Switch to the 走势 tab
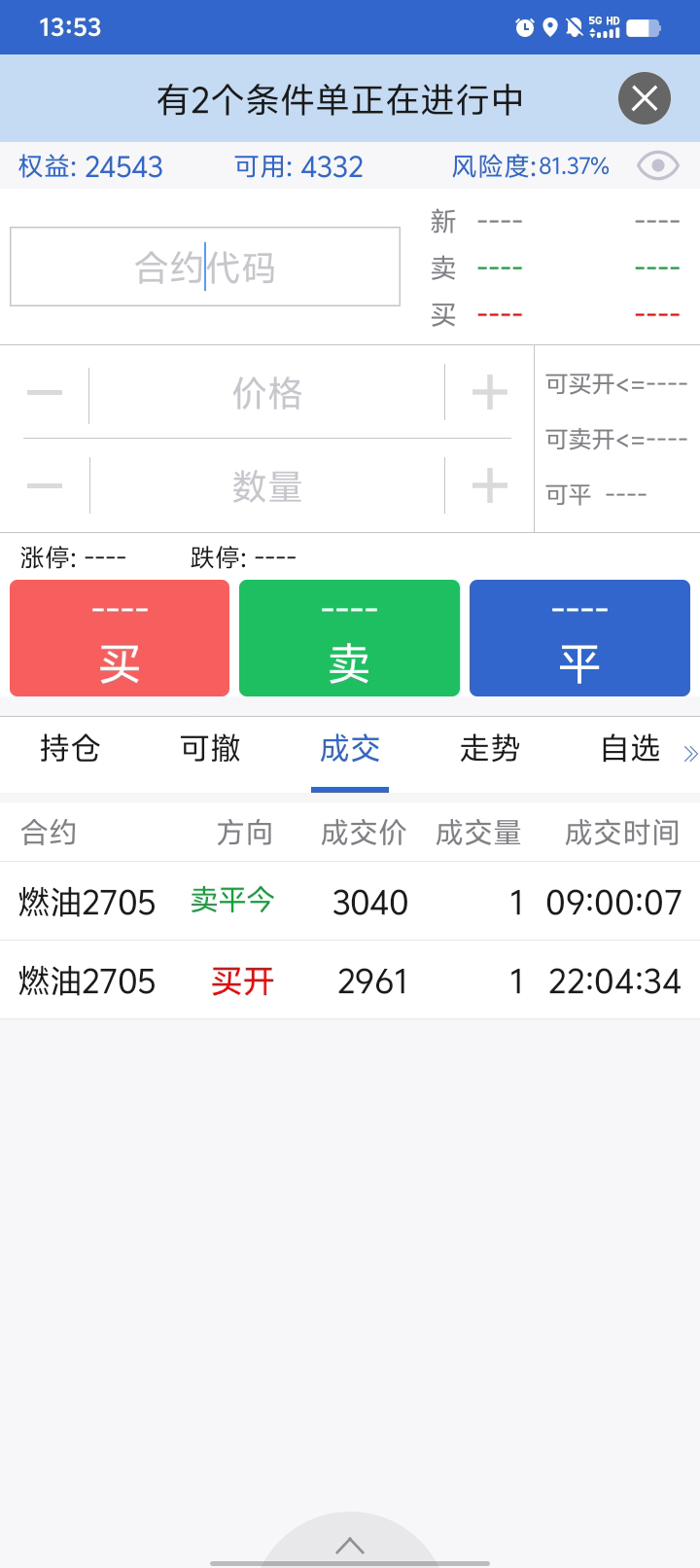 [490, 749]
